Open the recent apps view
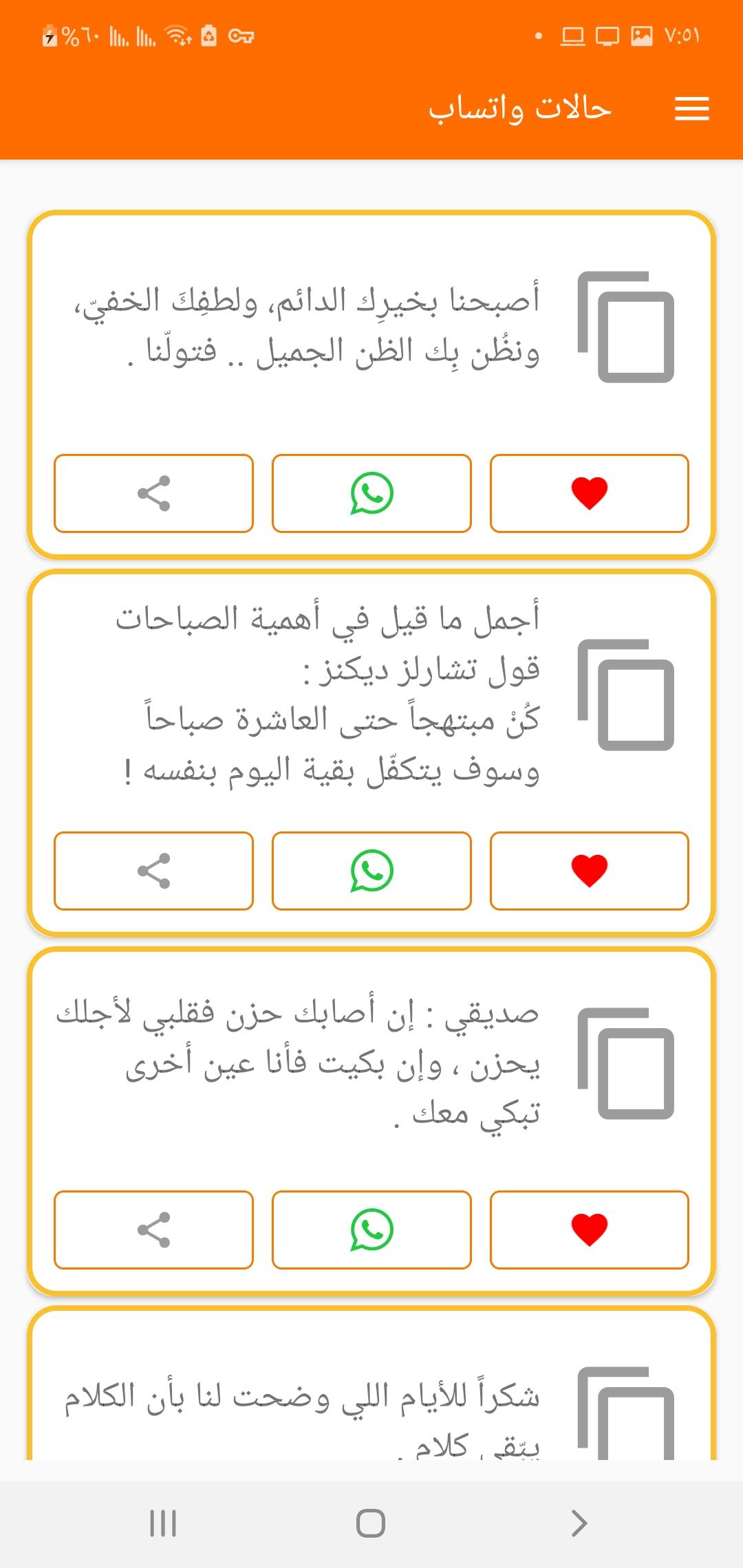The height and width of the screenshot is (1568, 743). 163,1523
